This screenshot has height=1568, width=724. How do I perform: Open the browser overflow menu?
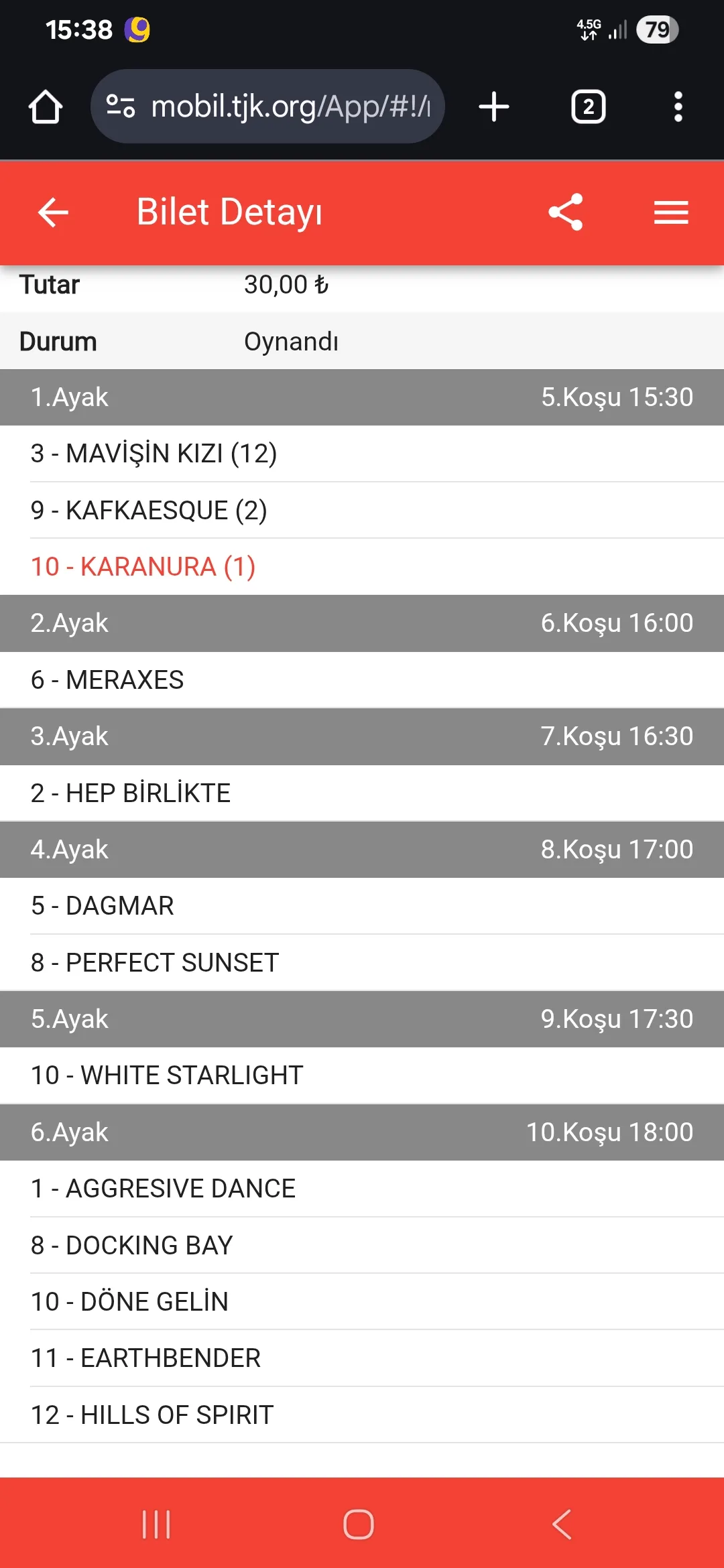678,107
